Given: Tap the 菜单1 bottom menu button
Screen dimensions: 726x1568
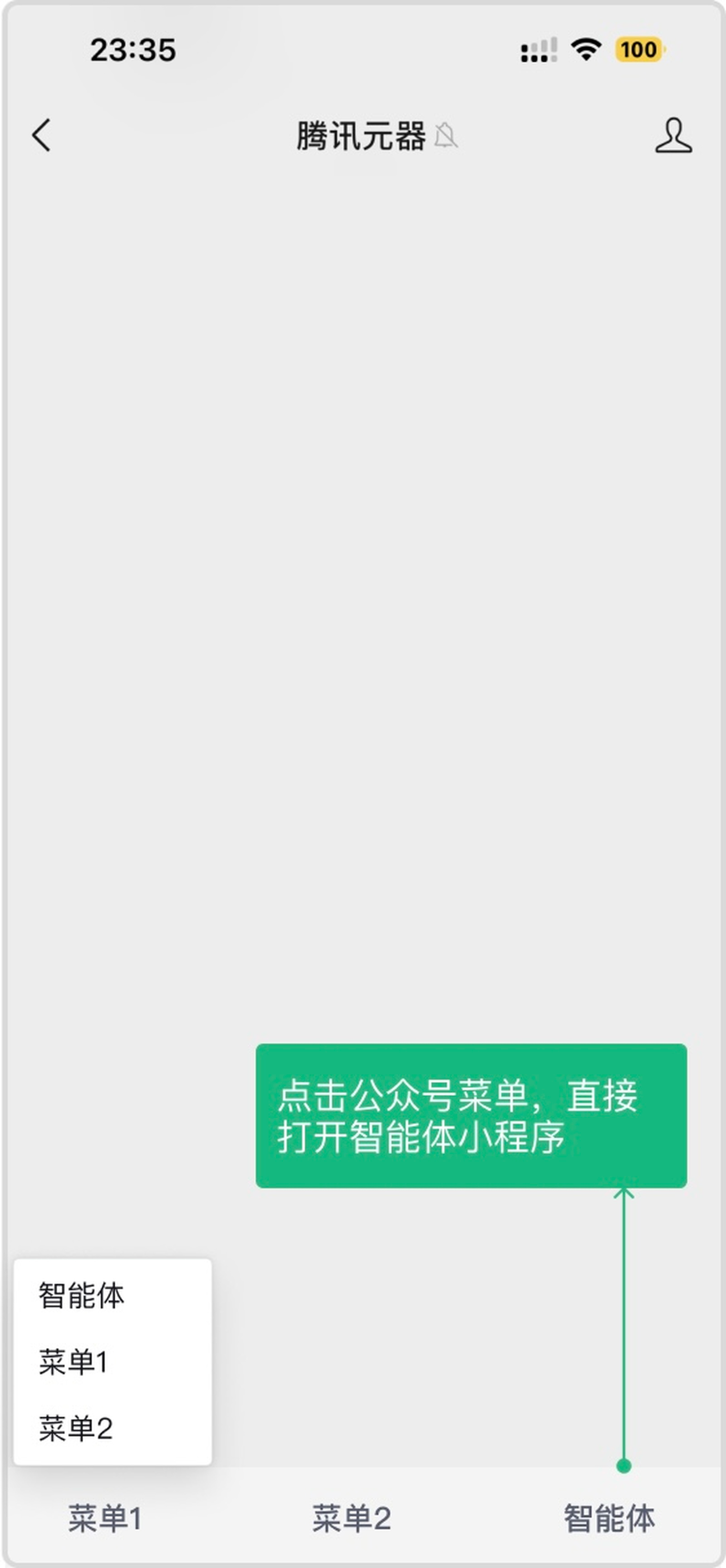Looking at the screenshot, I should (x=105, y=1518).
